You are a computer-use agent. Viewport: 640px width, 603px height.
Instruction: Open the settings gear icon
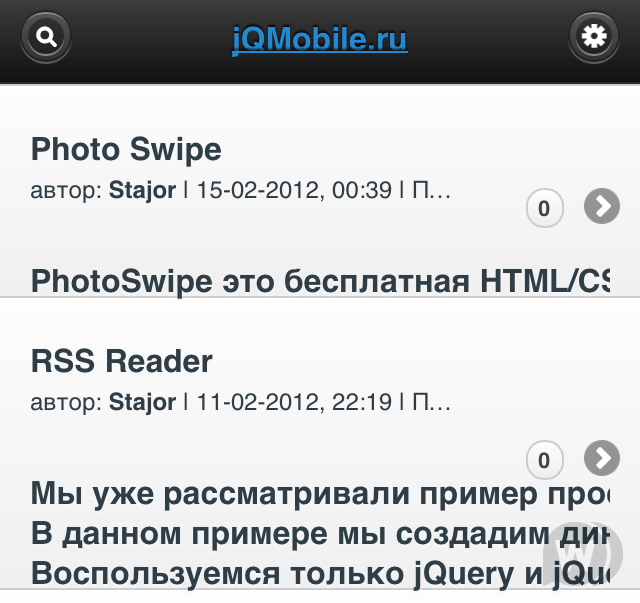coord(594,38)
